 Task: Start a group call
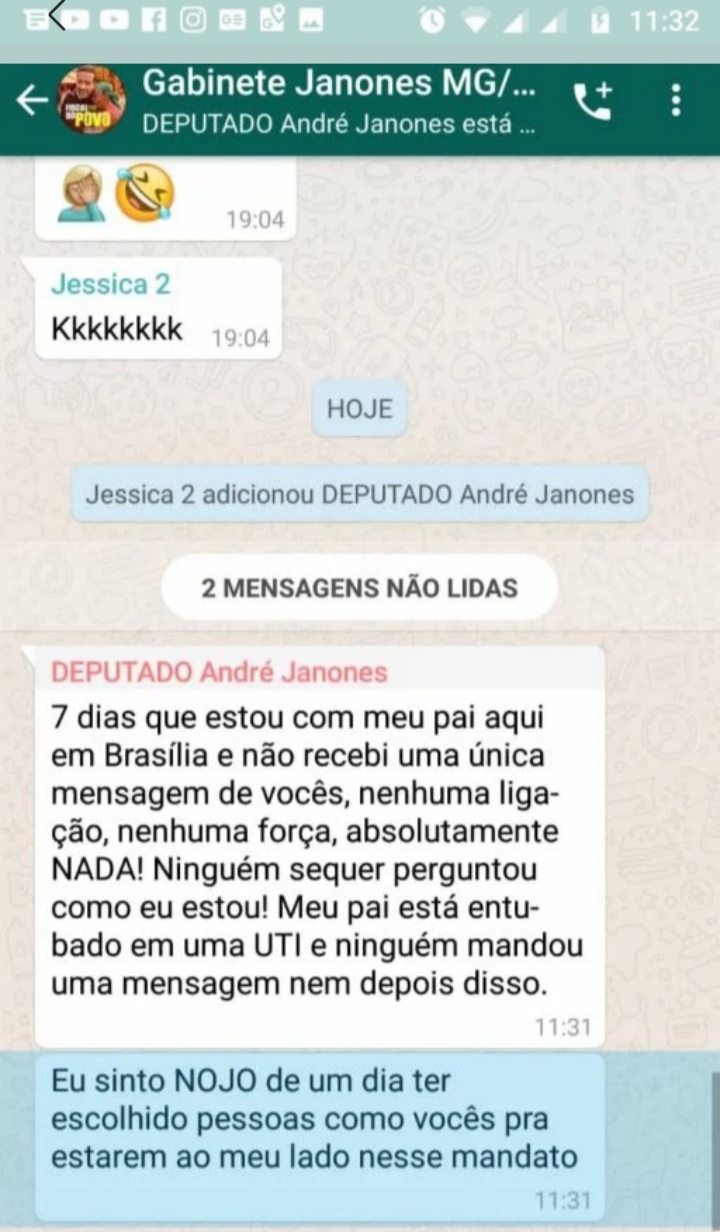(593, 101)
